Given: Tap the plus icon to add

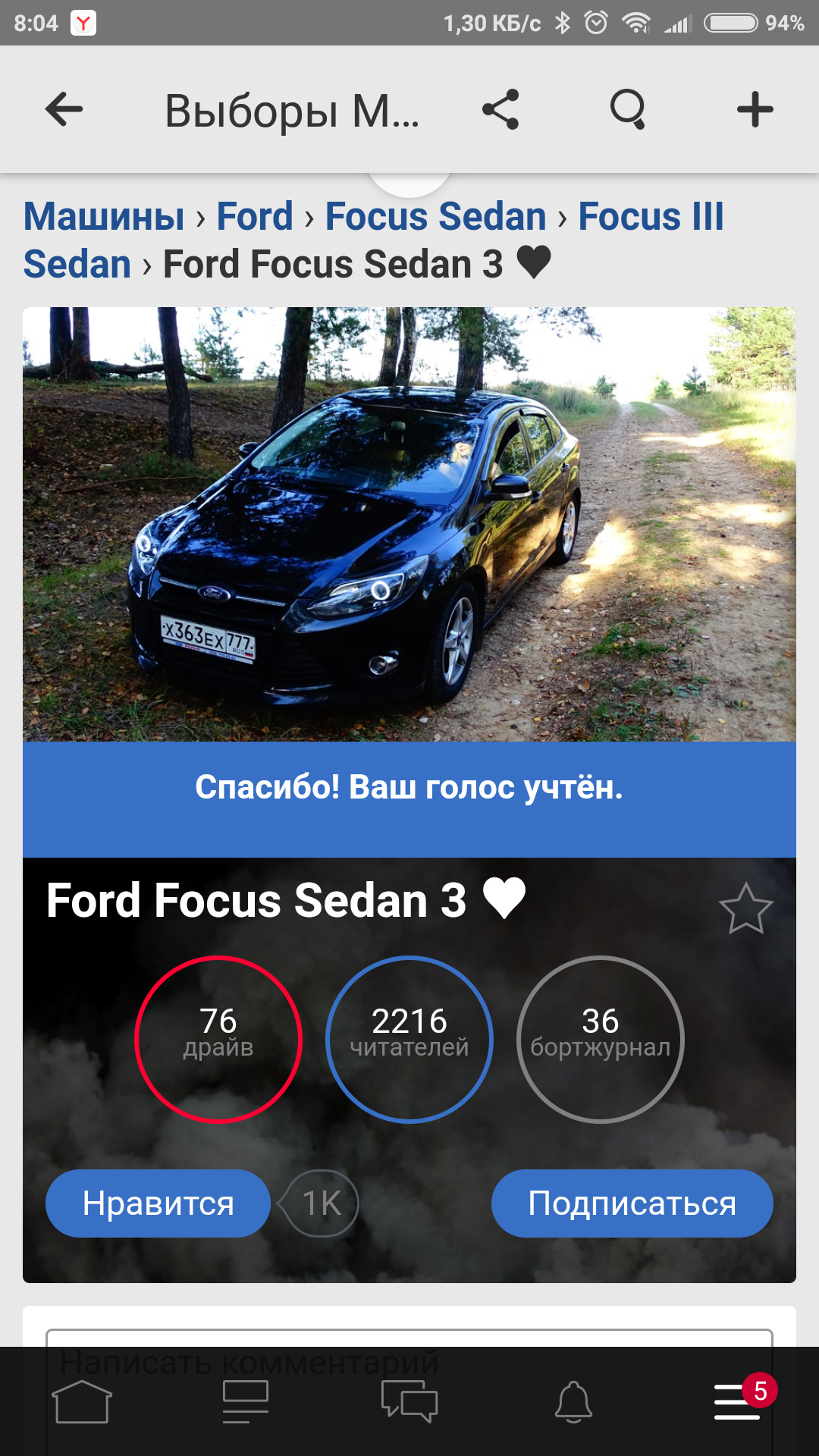Looking at the screenshot, I should pos(755,109).
